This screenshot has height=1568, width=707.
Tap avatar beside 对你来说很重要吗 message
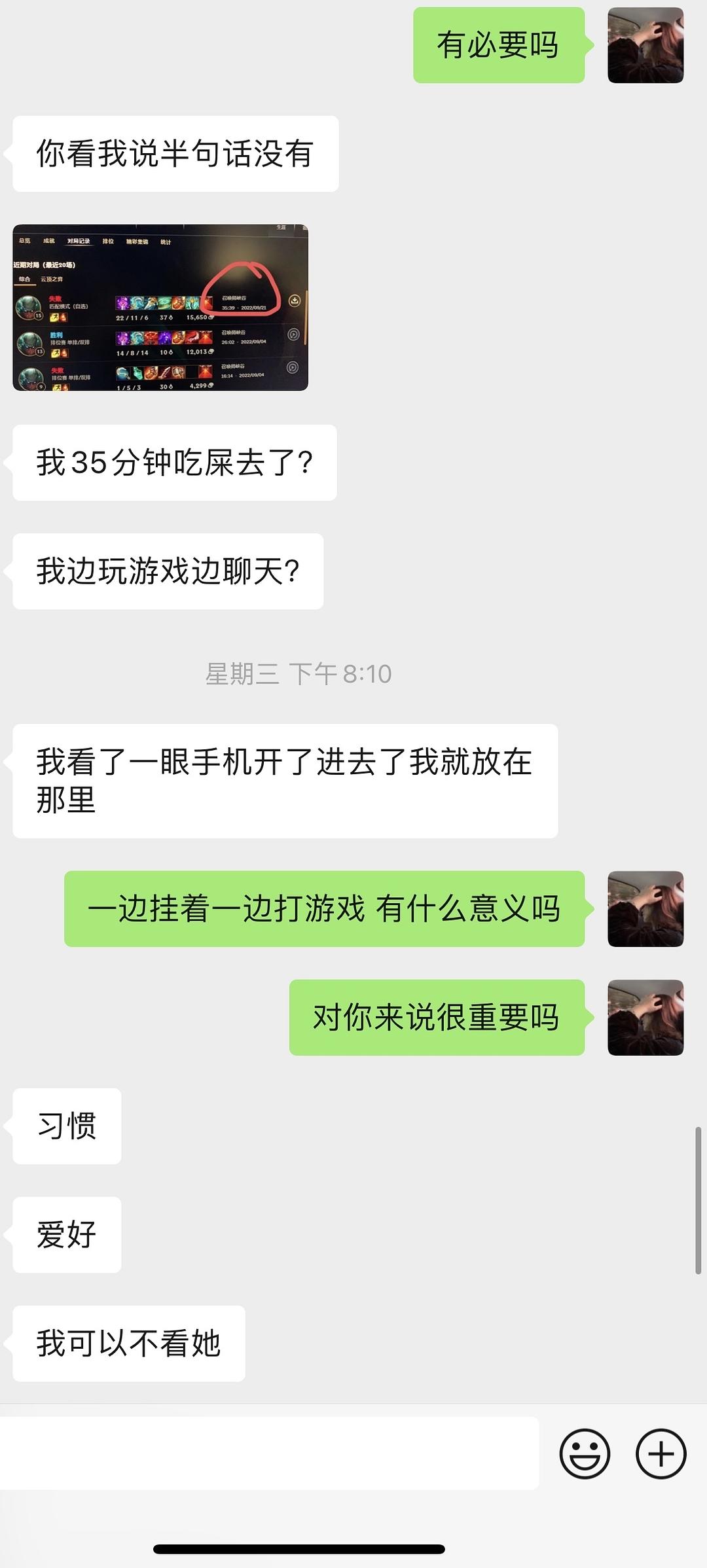[645, 1018]
